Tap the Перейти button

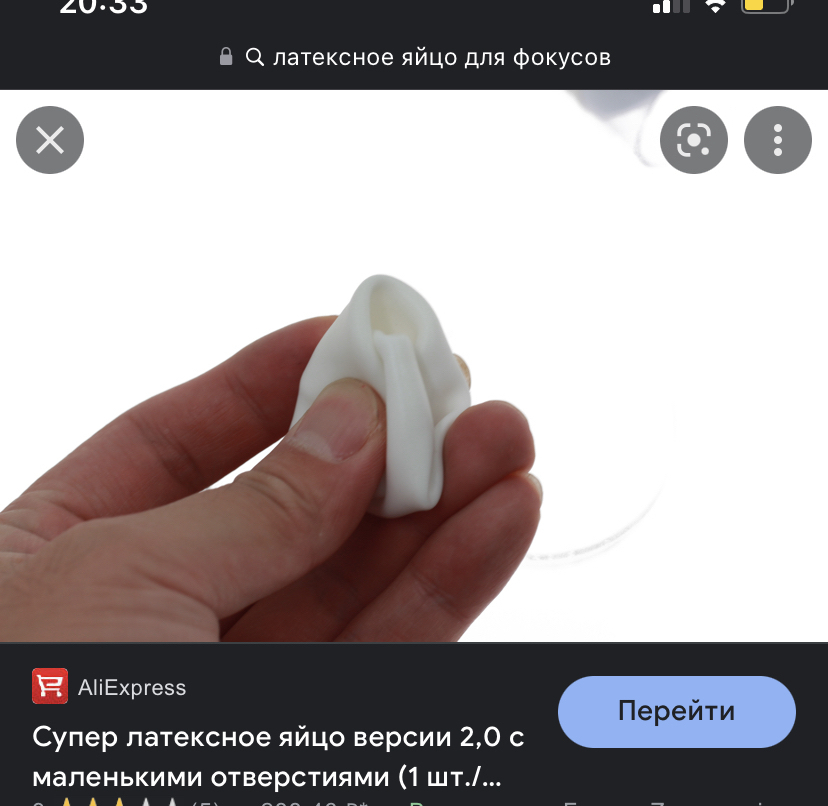tap(676, 711)
